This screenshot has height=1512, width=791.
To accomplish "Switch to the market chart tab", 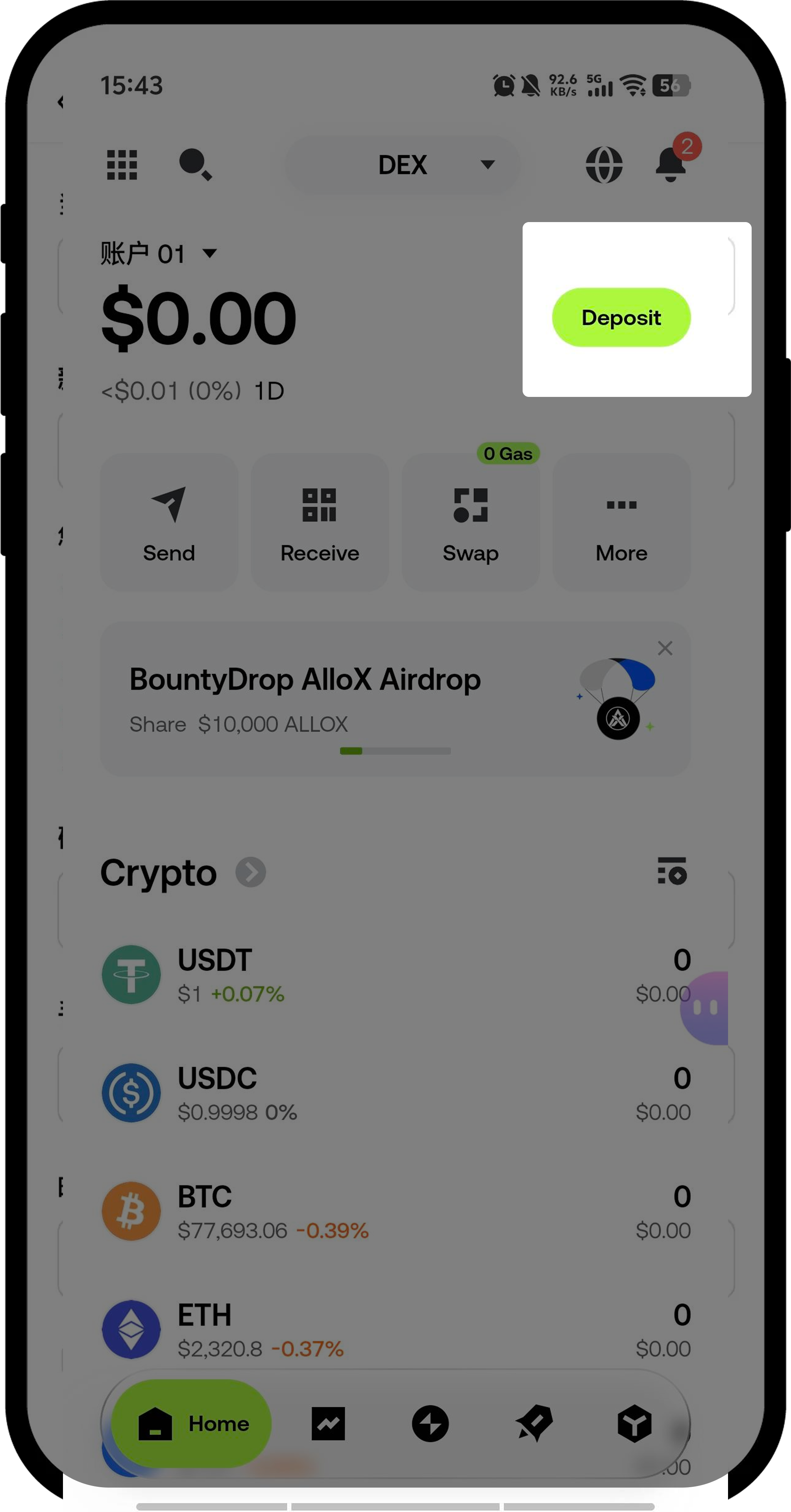I will pyautogui.click(x=328, y=1423).
